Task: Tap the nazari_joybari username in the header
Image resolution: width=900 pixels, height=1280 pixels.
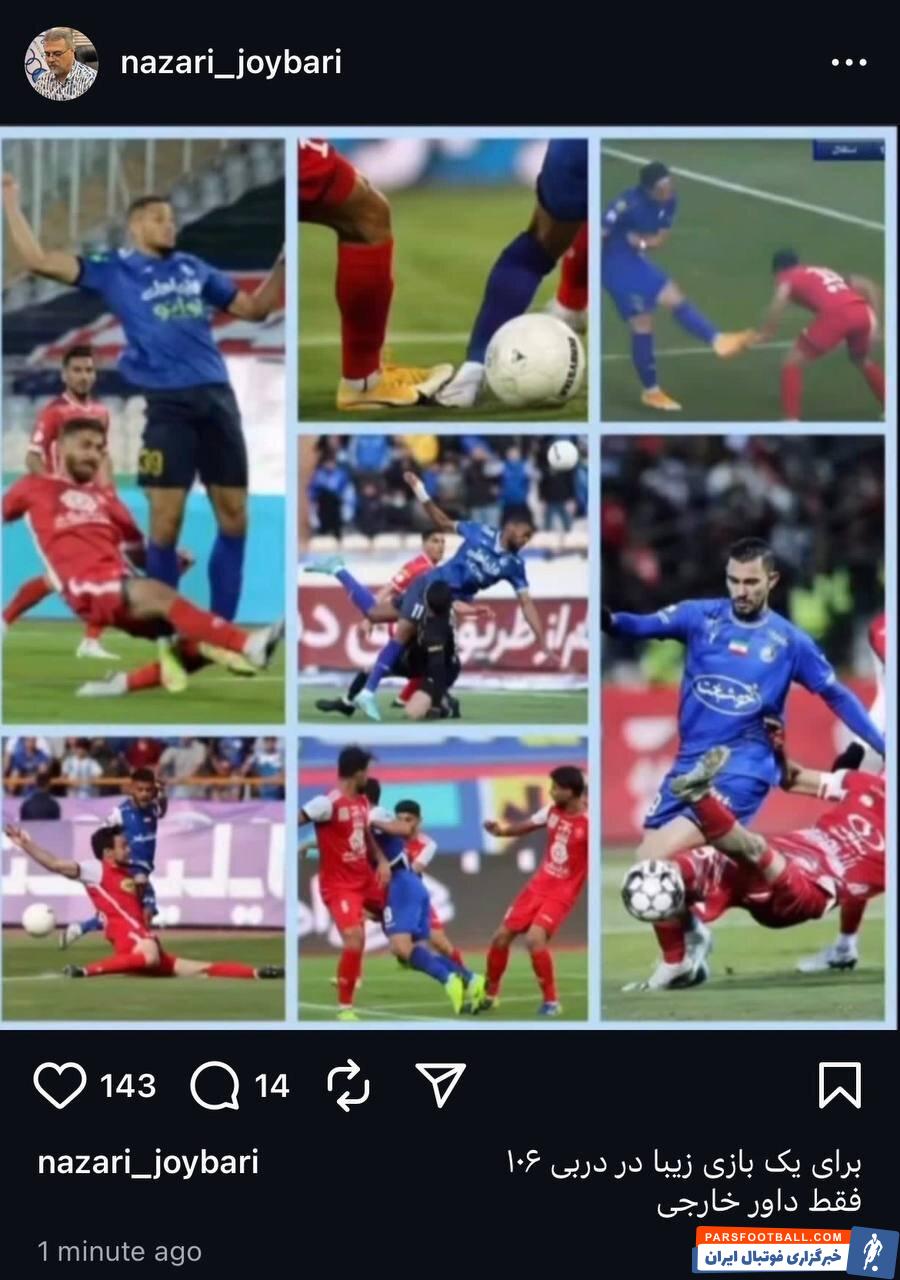Action: [x=231, y=63]
